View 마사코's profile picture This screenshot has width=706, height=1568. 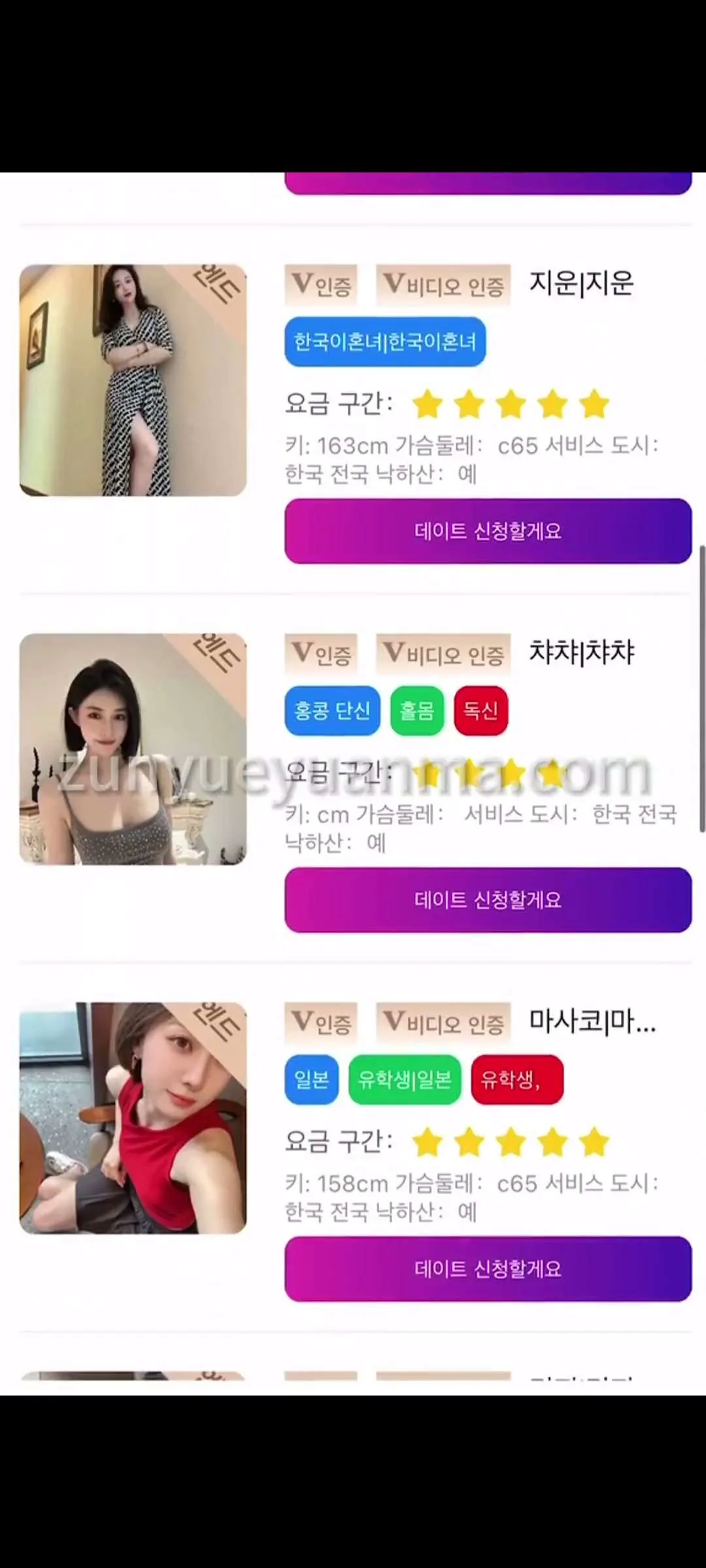(x=133, y=1118)
